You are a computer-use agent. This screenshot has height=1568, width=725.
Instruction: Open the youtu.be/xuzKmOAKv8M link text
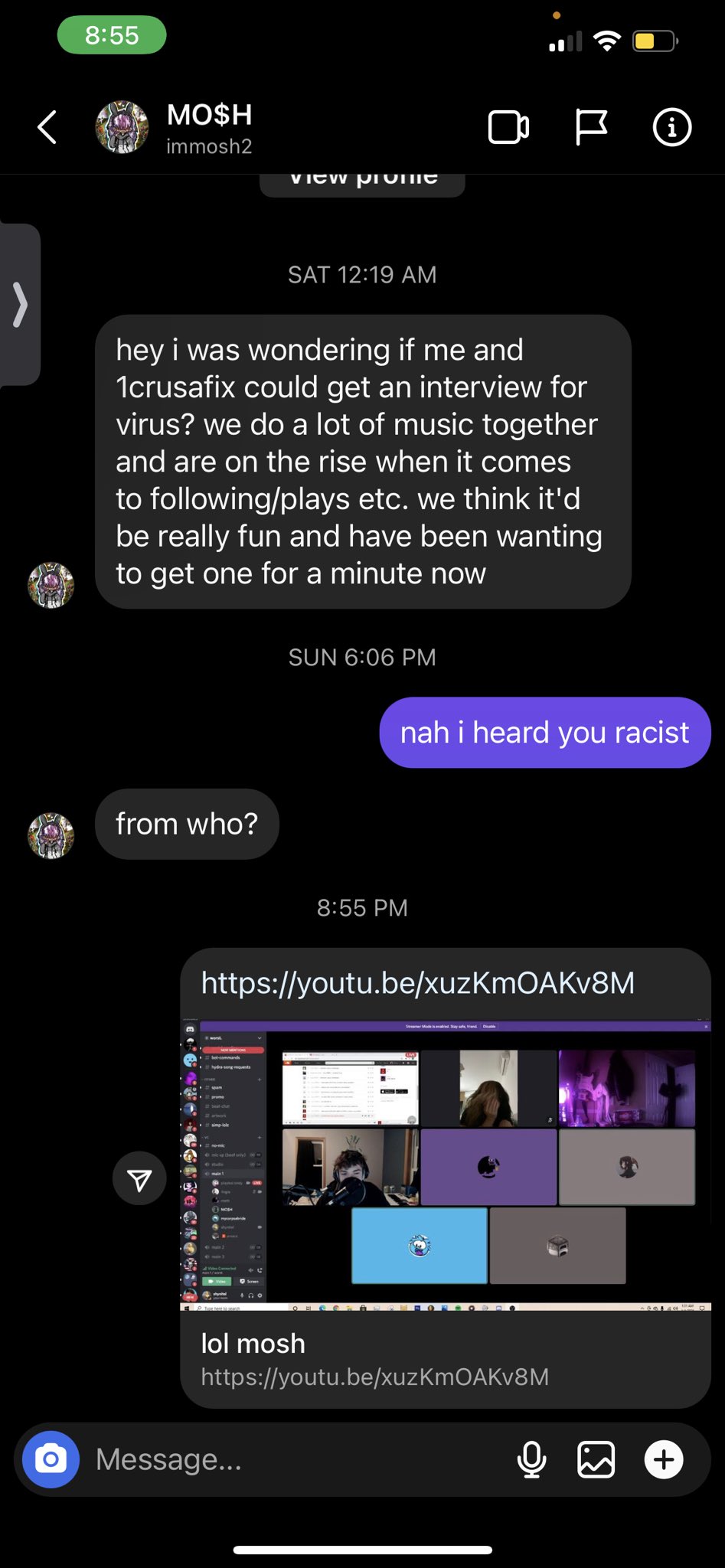pos(418,983)
